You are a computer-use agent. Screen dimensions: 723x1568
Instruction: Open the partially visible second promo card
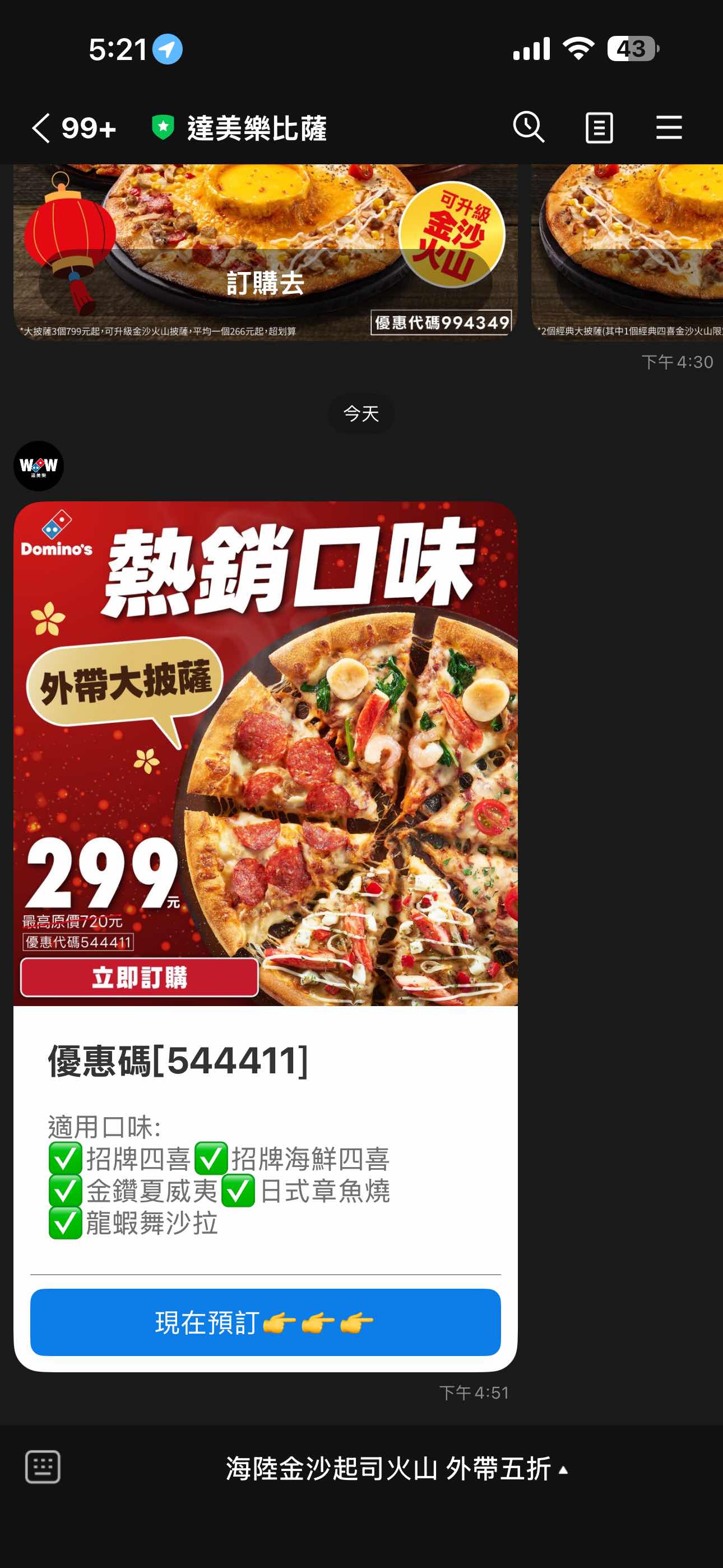click(x=627, y=256)
